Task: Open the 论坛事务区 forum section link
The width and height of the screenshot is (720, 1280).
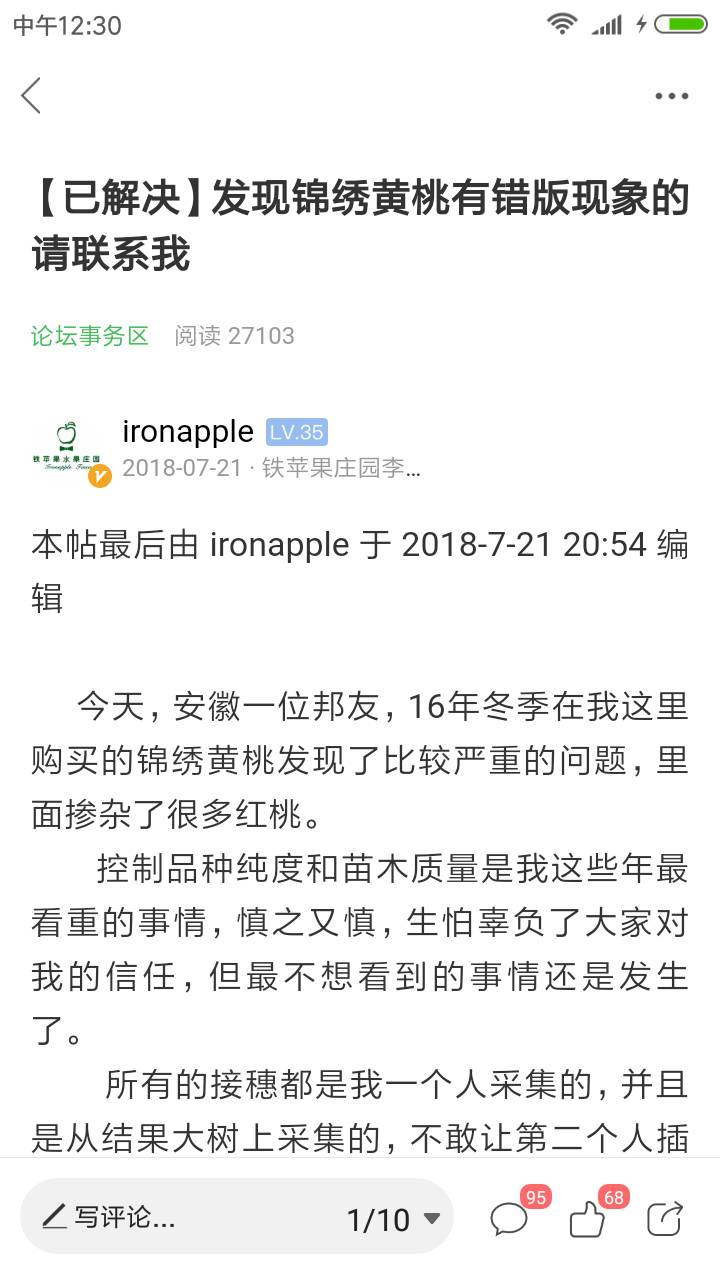Action: pyautogui.click(x=90, y=335)
